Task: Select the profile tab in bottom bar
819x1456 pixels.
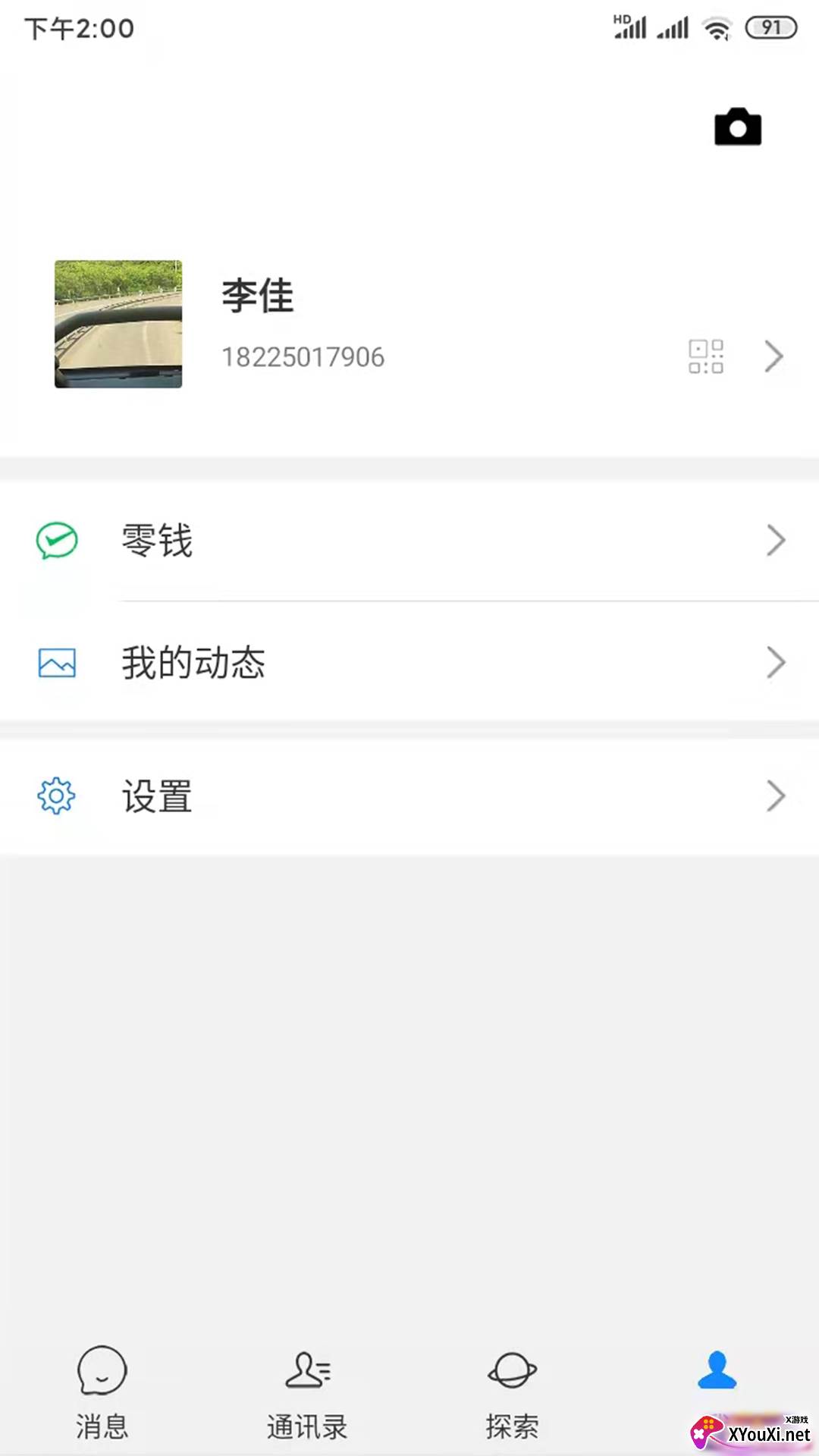Action: point(717,1371)
